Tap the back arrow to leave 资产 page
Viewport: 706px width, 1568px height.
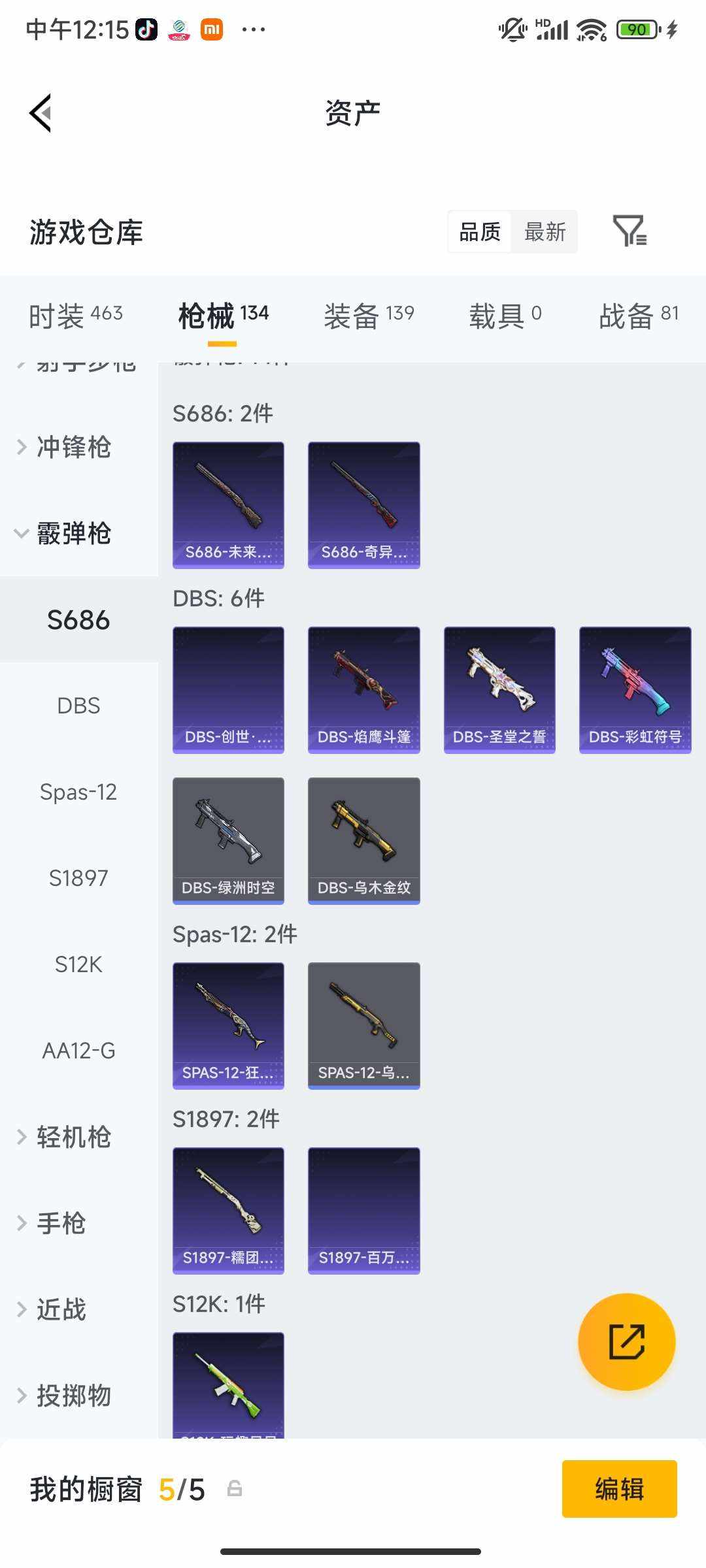(x=41, y=112)
